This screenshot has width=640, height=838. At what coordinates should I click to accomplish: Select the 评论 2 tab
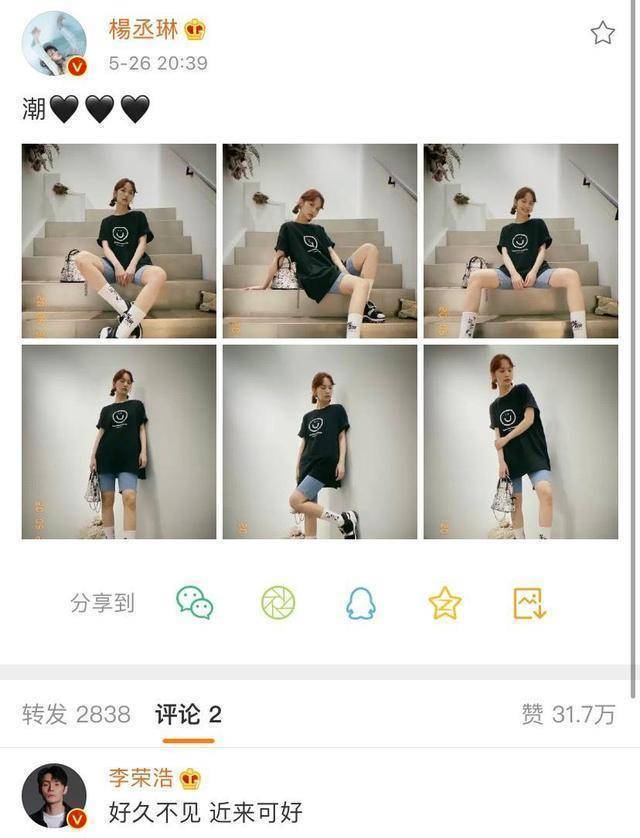coord(188,714)
